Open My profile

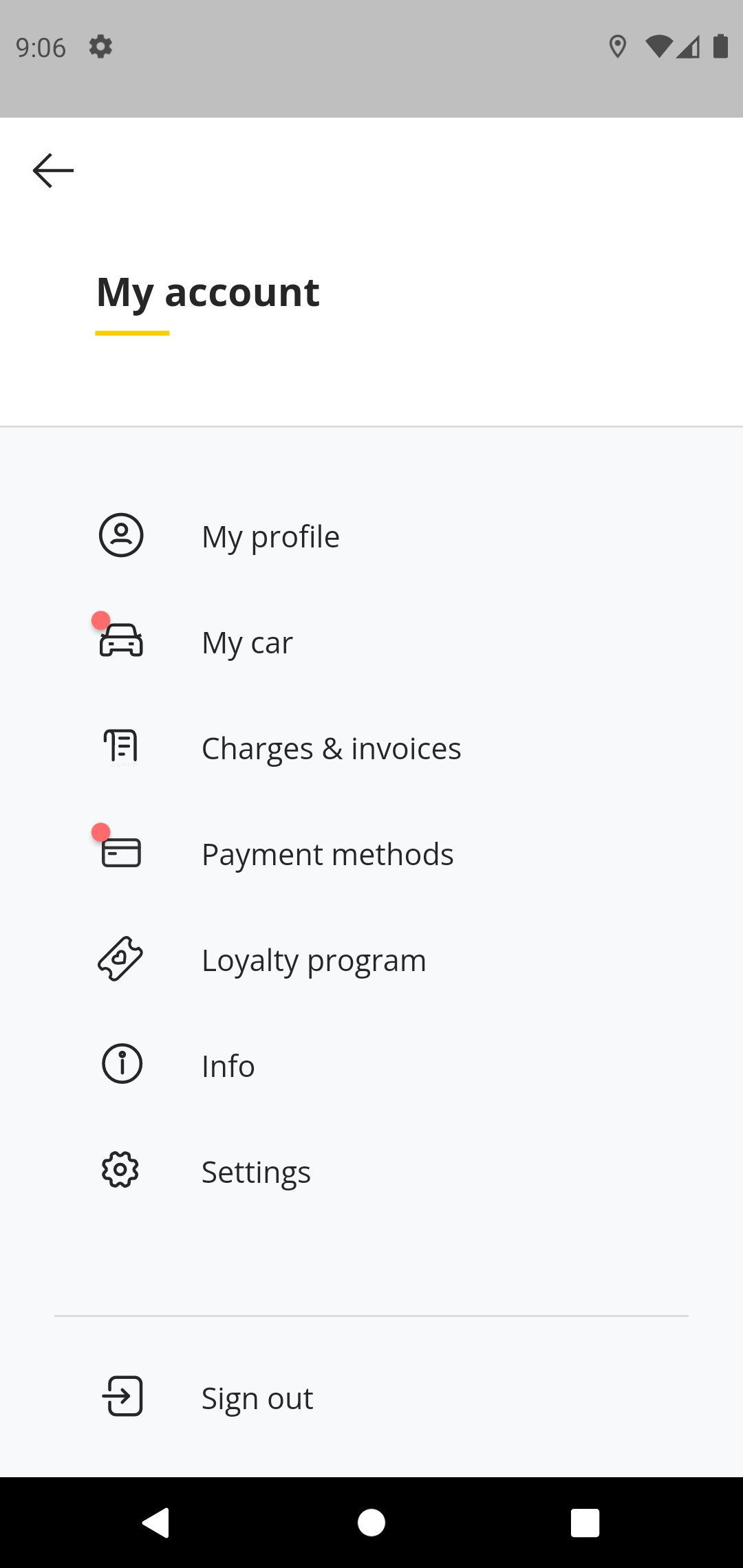270,536
